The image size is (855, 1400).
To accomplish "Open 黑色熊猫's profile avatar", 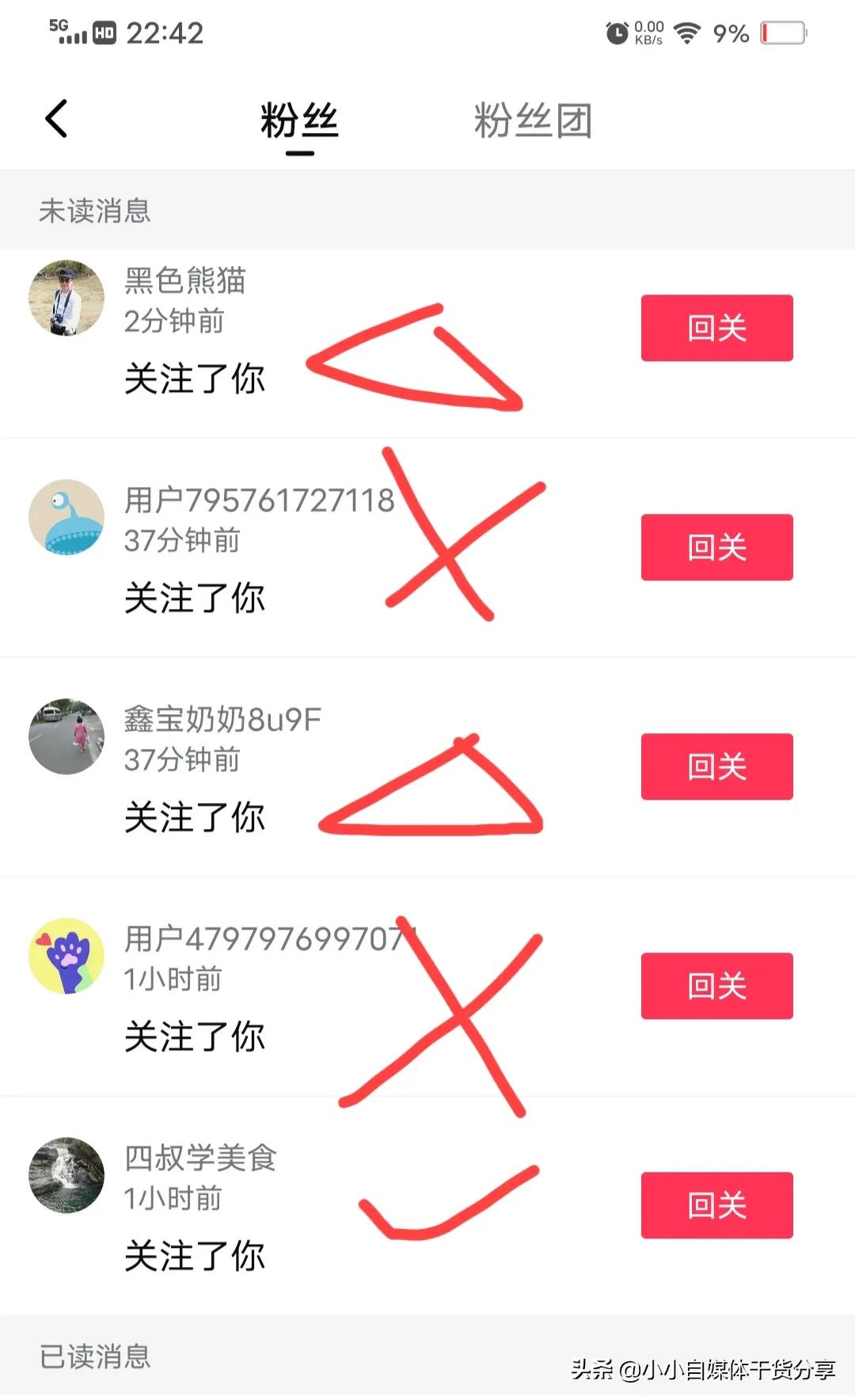I will (x=66, y=298).
